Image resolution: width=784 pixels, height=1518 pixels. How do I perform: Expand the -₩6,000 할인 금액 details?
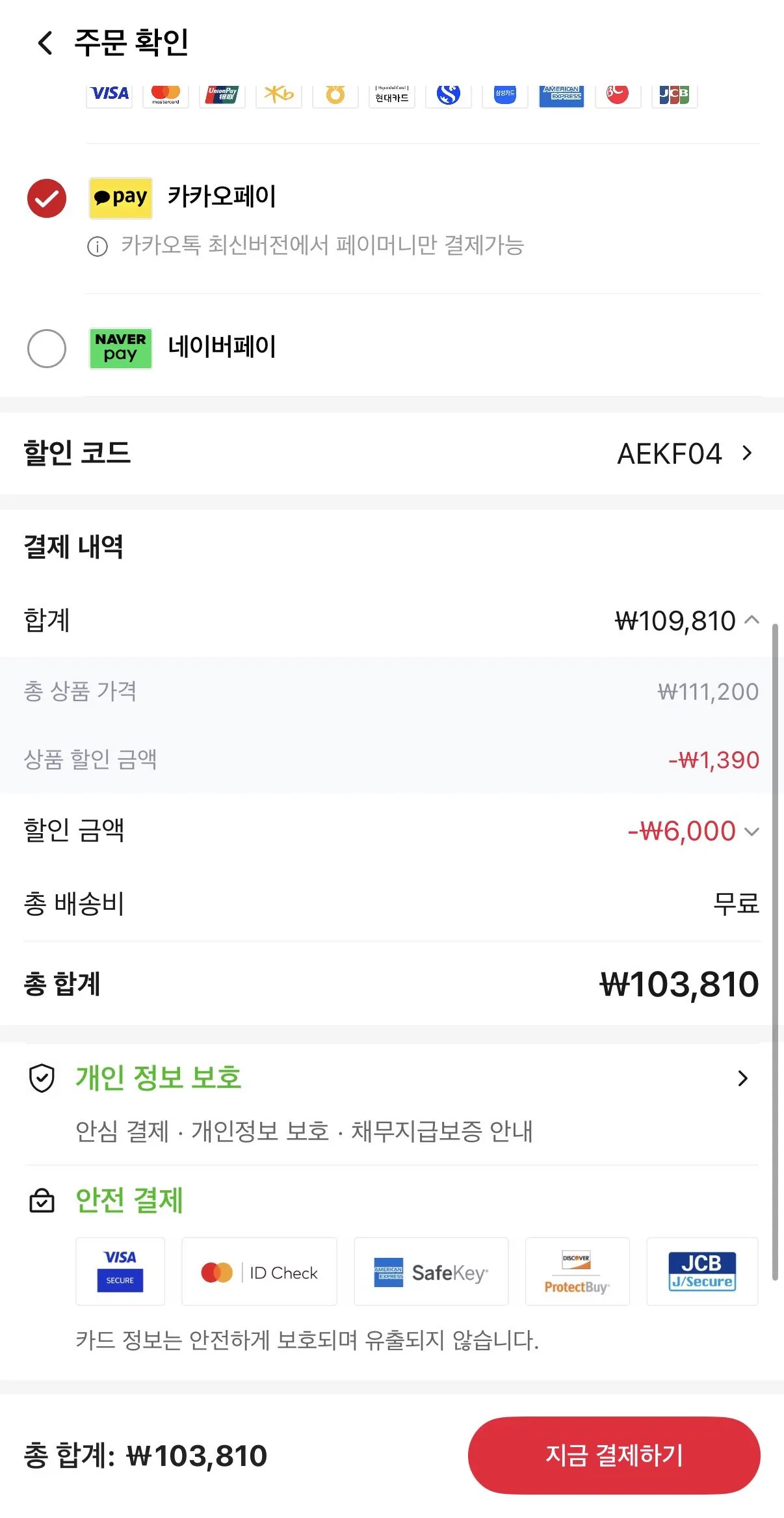click(752, 831)
